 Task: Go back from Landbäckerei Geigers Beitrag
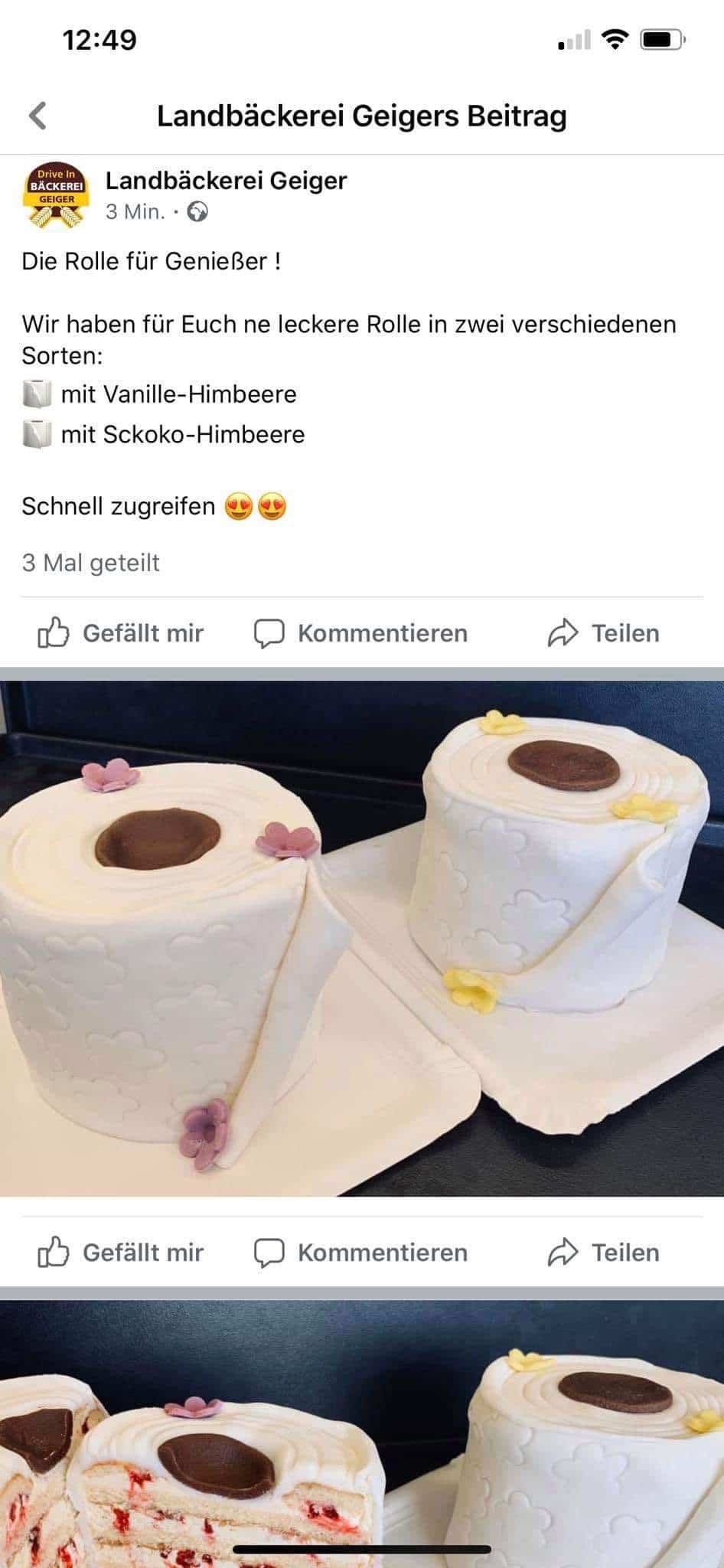38,116
